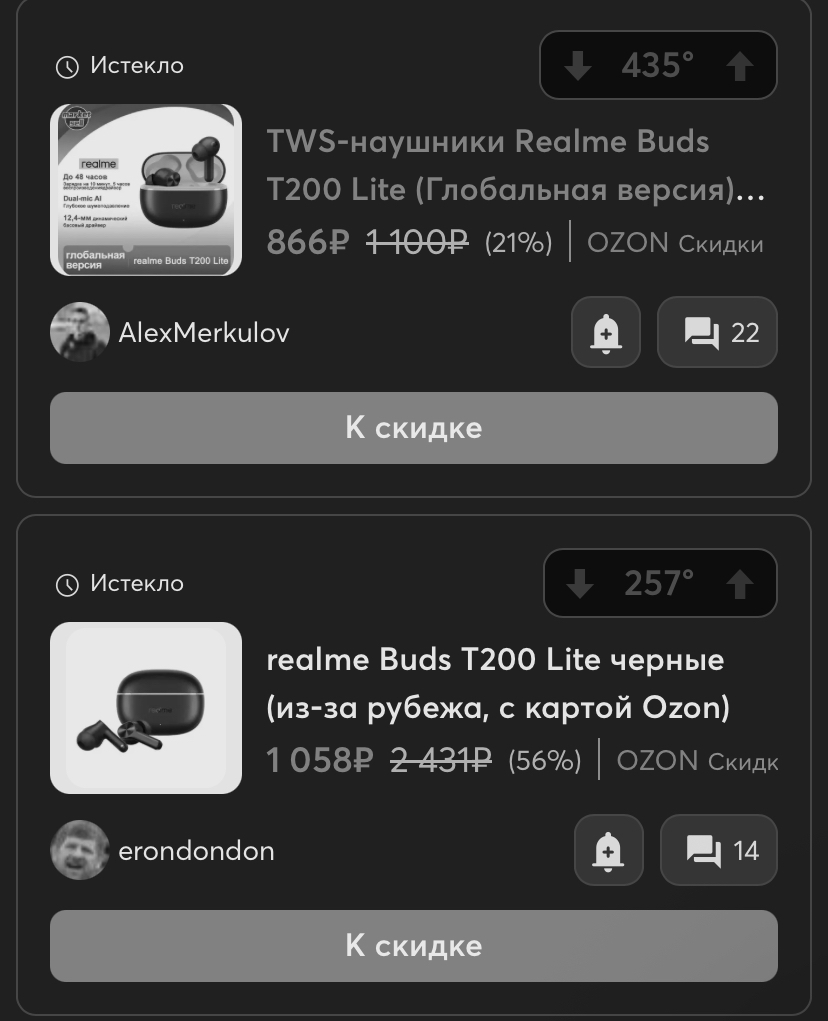Upvote the TWS-наушники Realme Buds deal
Screen dimensions: 828x1021
pyautogui.click(x=739, y=66)
